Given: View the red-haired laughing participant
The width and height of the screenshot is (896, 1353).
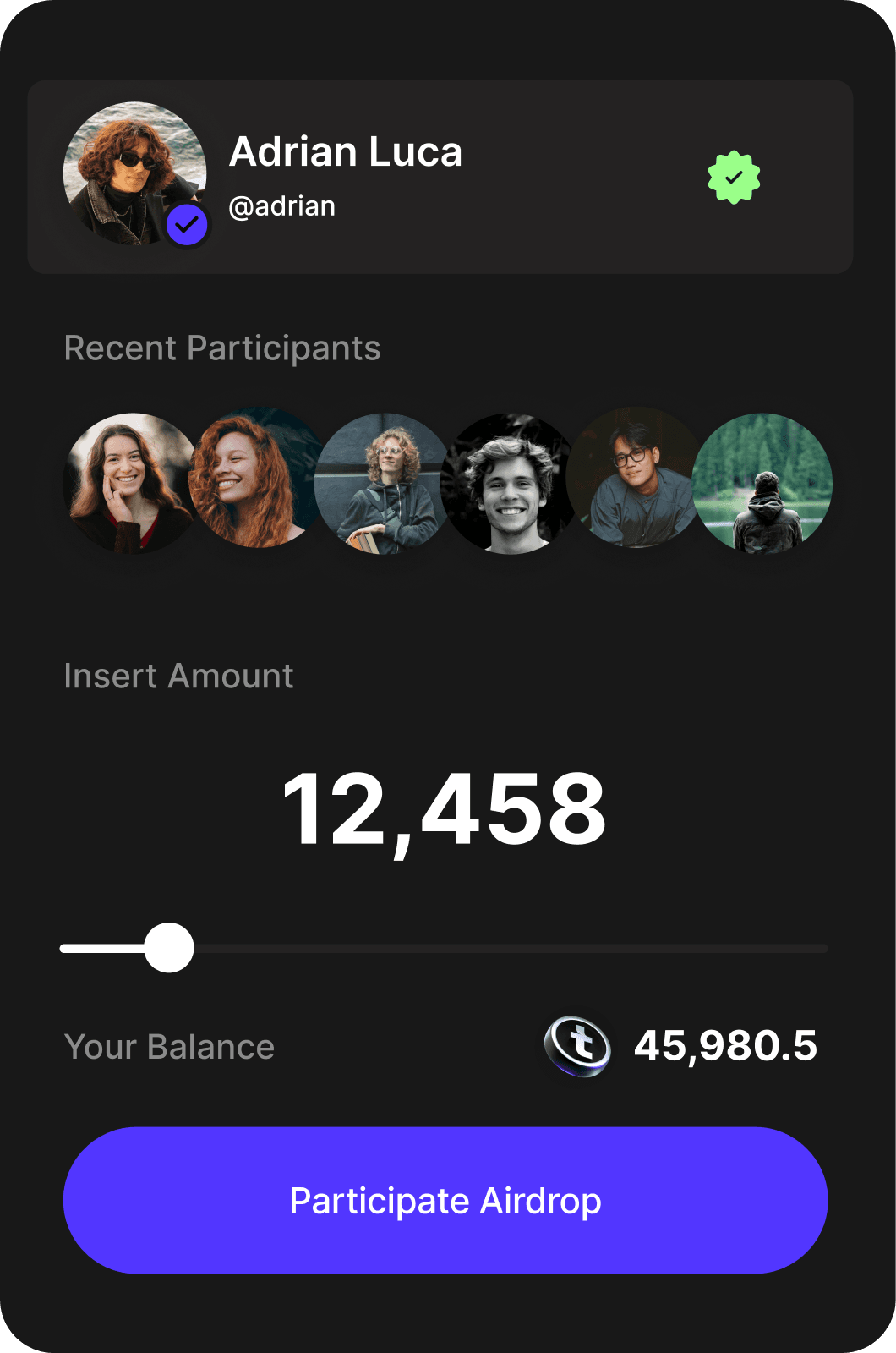Looking at the screenshot, I should coord(254,482).
